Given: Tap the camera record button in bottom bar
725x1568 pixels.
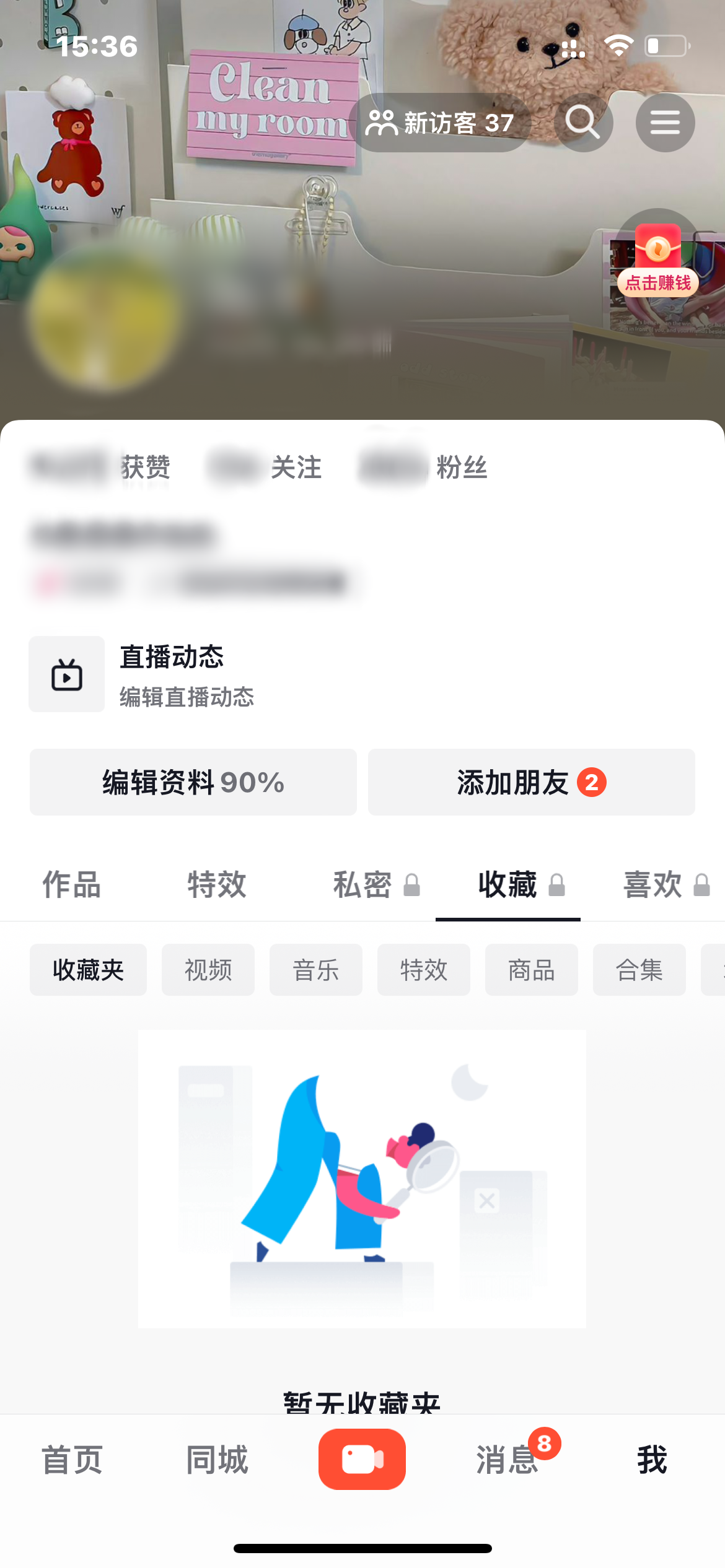Looking at the screenshot, I should (362, 1459).
